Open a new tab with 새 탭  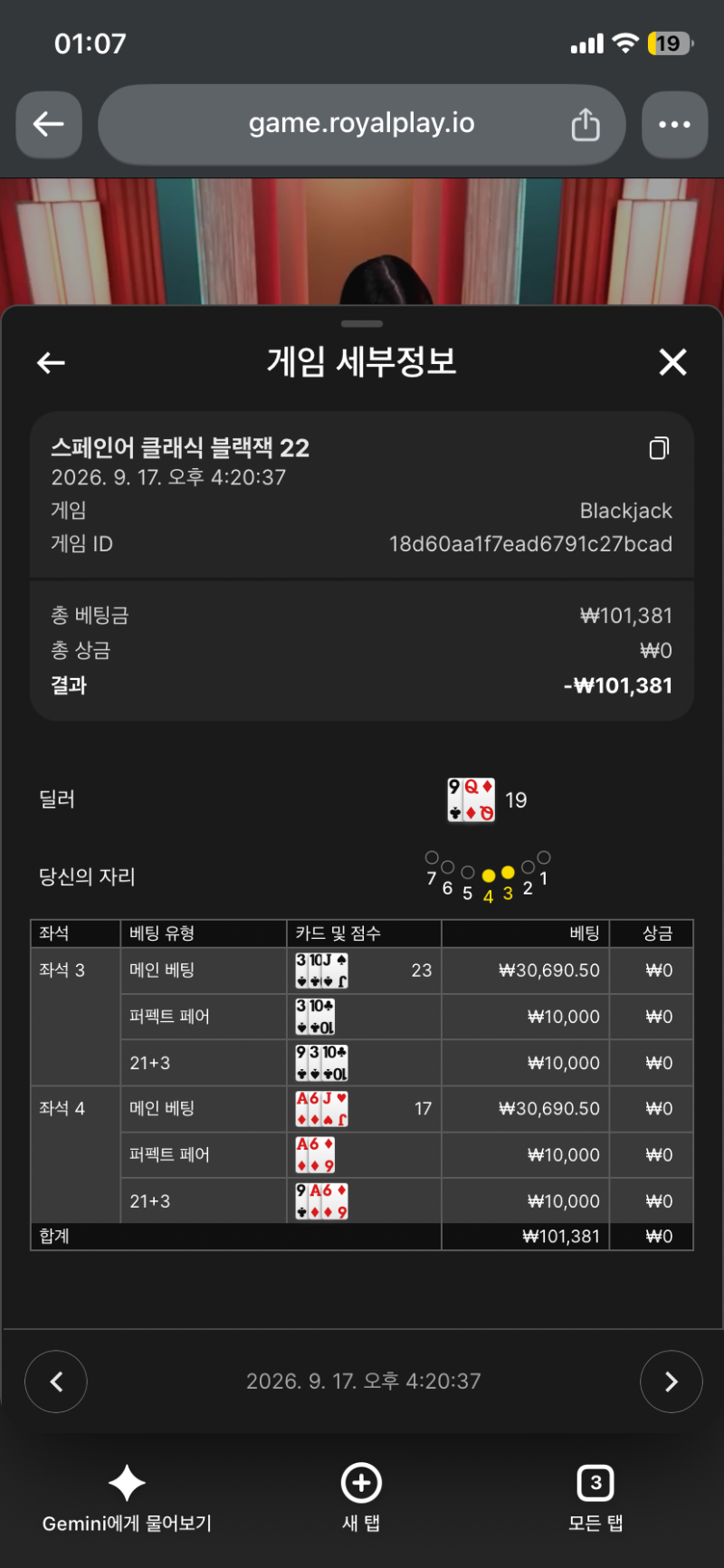(361, 1498)
